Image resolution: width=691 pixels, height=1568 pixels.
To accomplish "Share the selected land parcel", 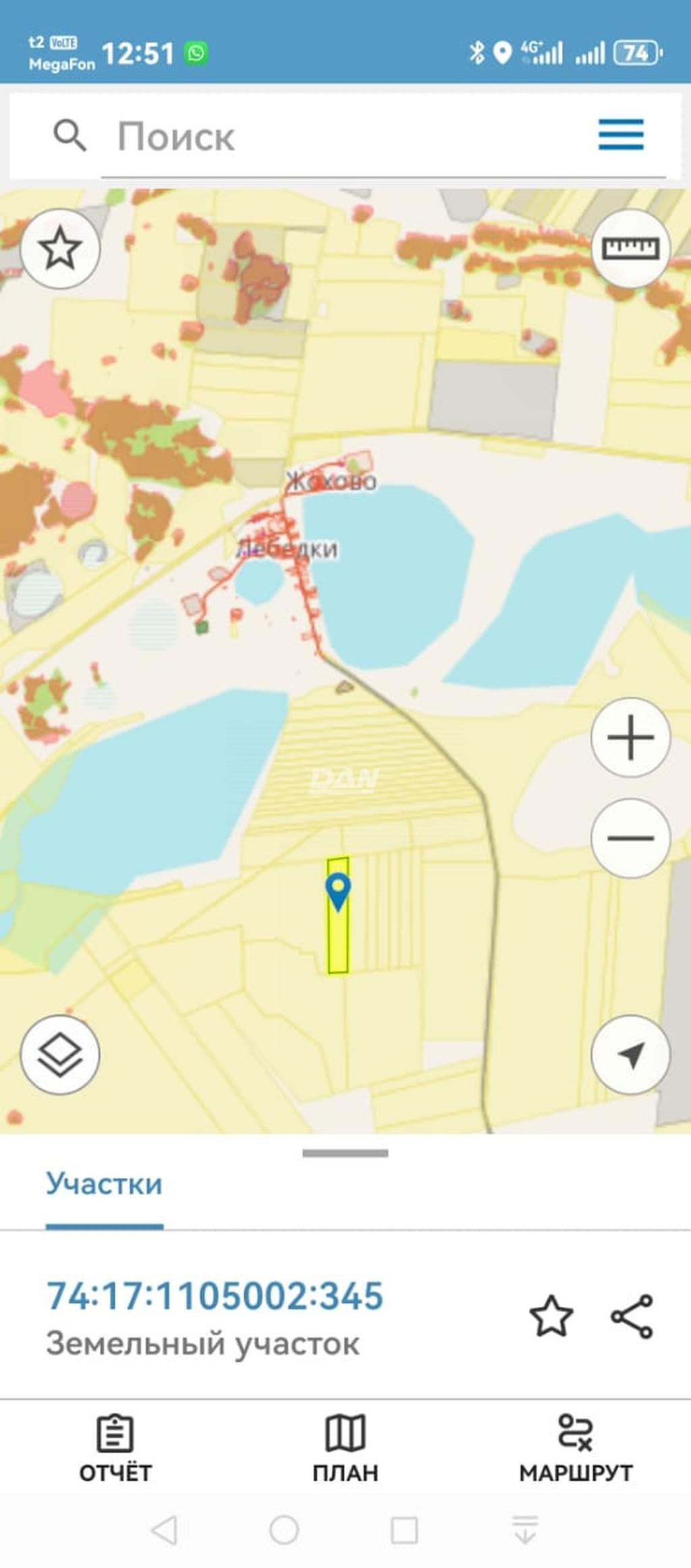I will (x=632, y=1316).
